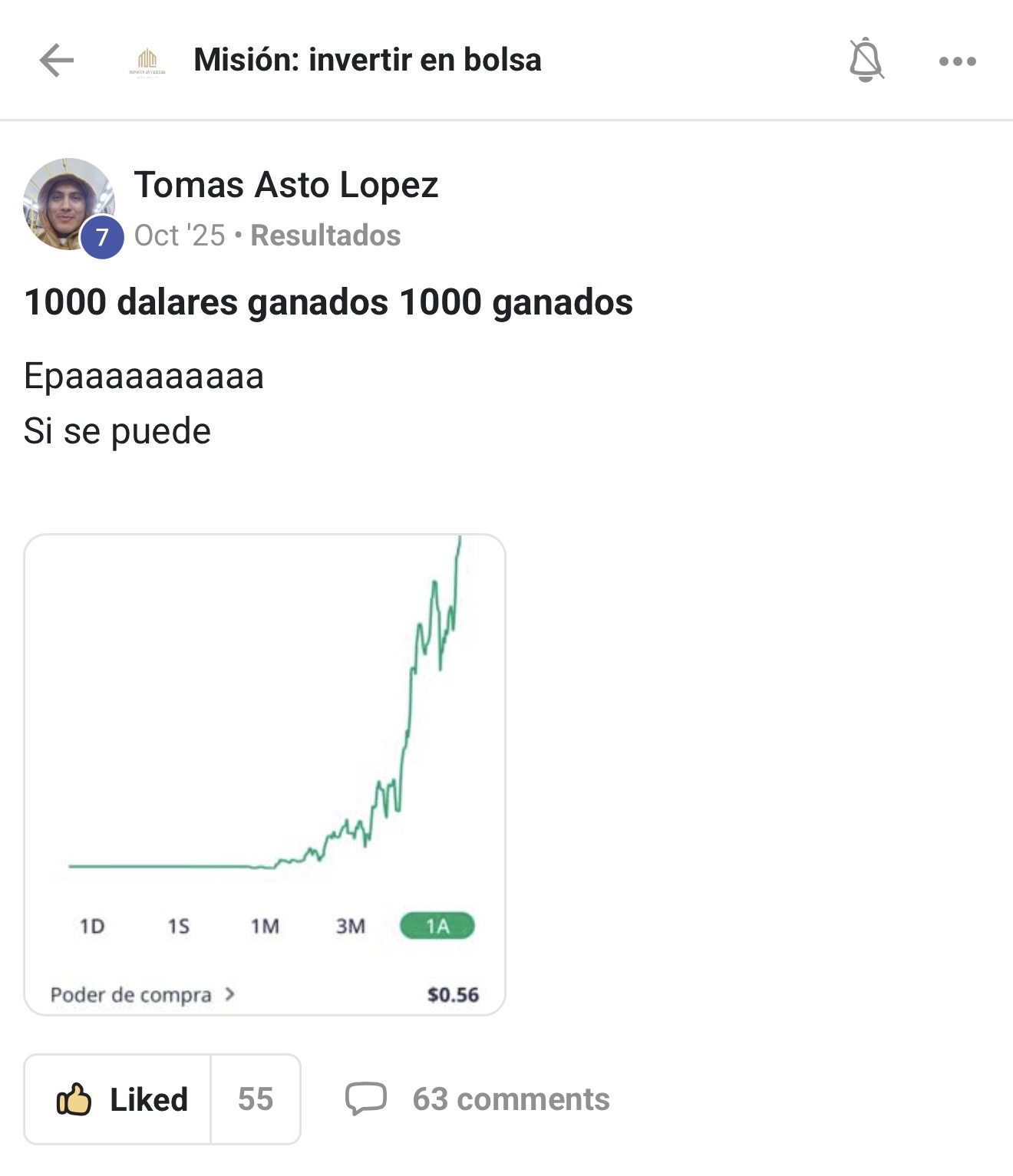Viewport: 1013px width, 1176px height.
Task: Click the green 1A selected range pill
Action: pos(437,926)
